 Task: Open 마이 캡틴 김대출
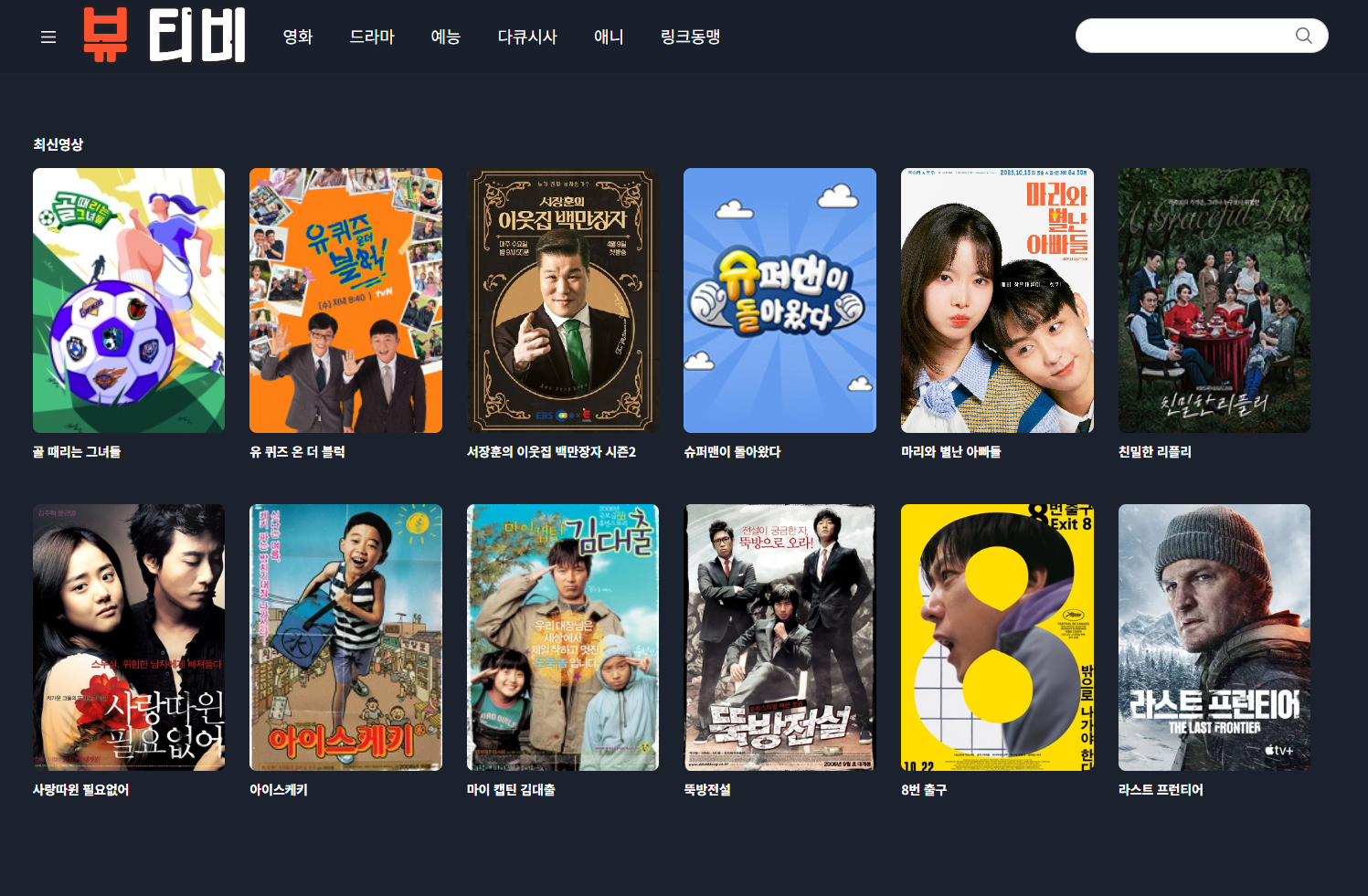(563, 637)
